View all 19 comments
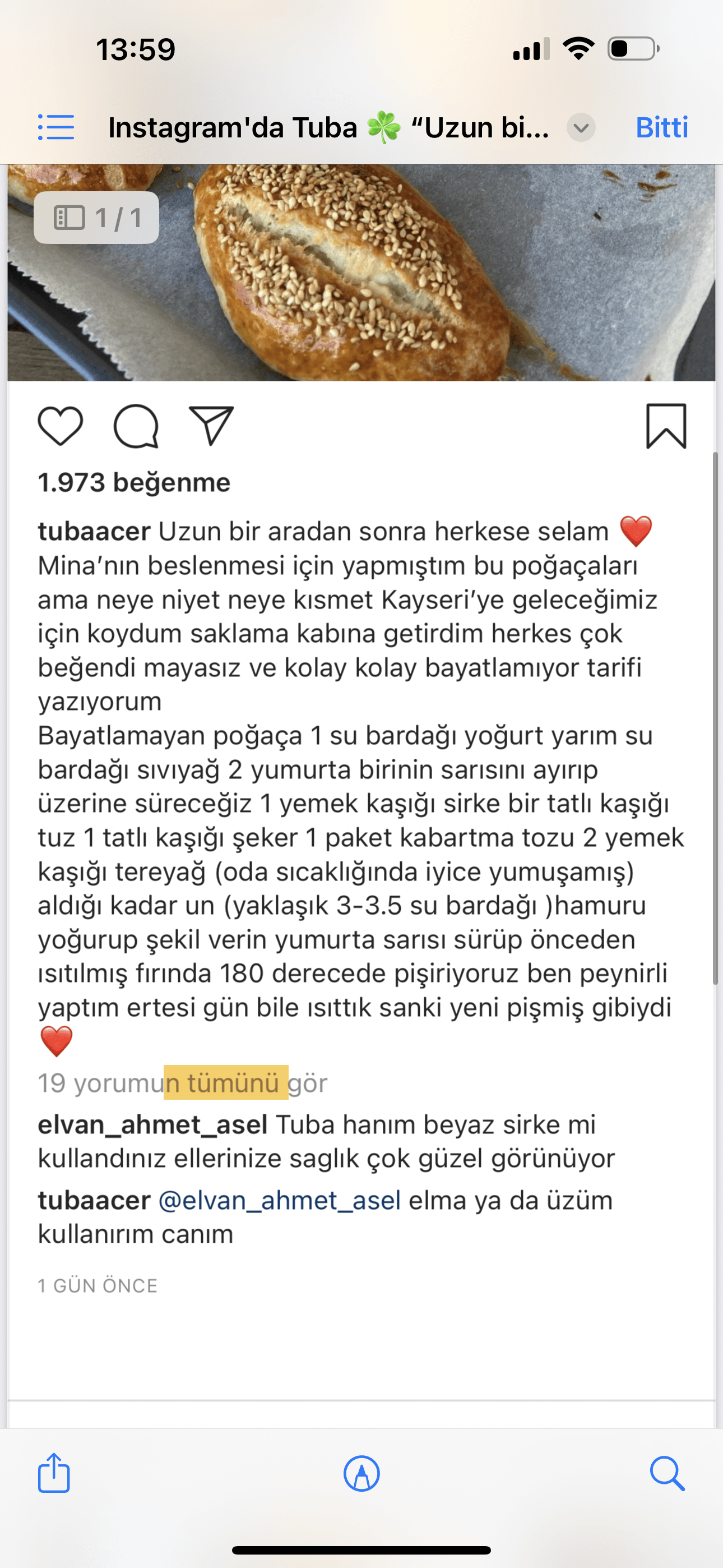Image resolution: width=723 pixels, height=1568 pixels. [x=183, y=1083]
